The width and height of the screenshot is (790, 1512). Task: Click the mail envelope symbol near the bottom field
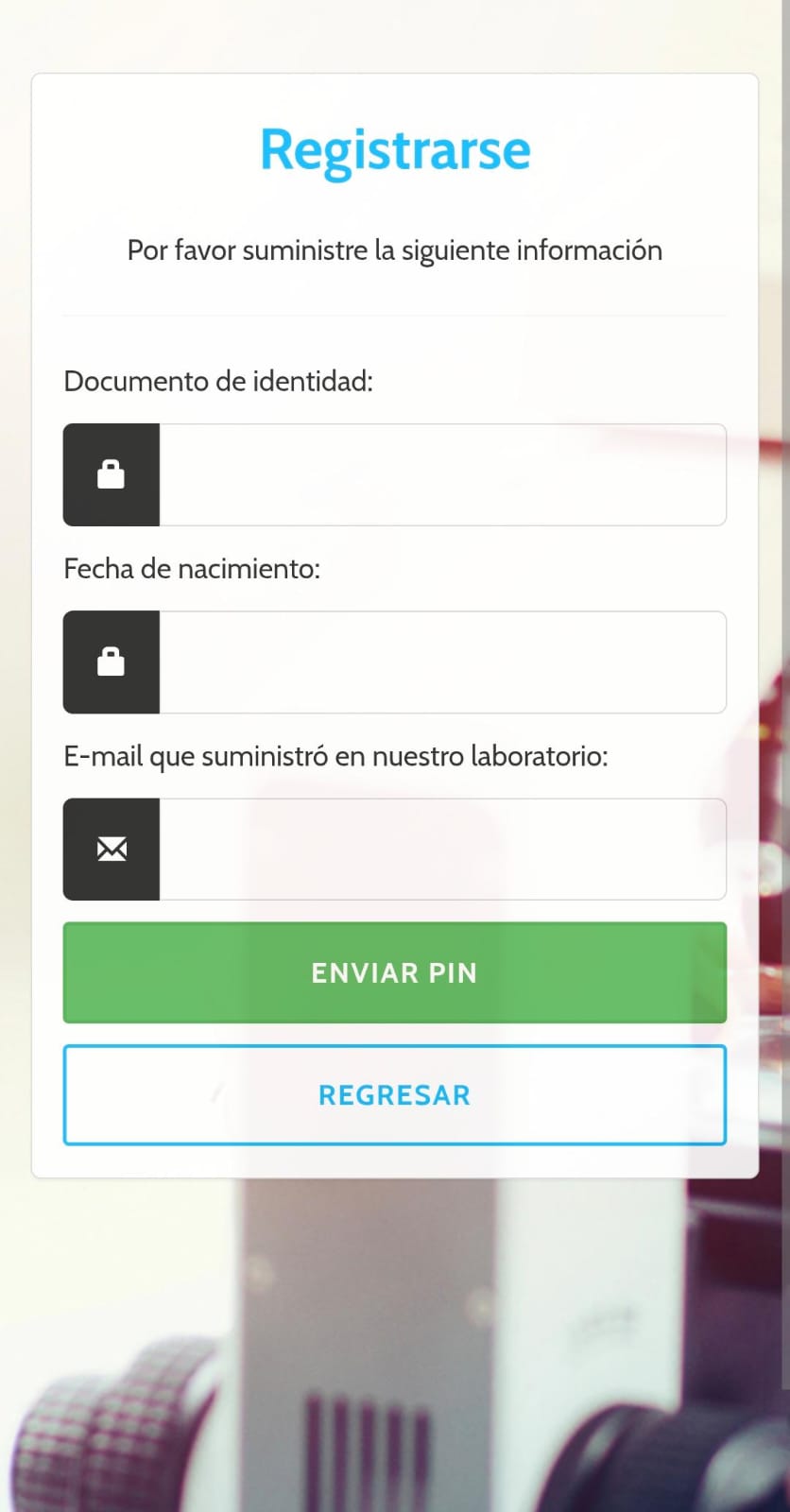(x=111, y=849)
